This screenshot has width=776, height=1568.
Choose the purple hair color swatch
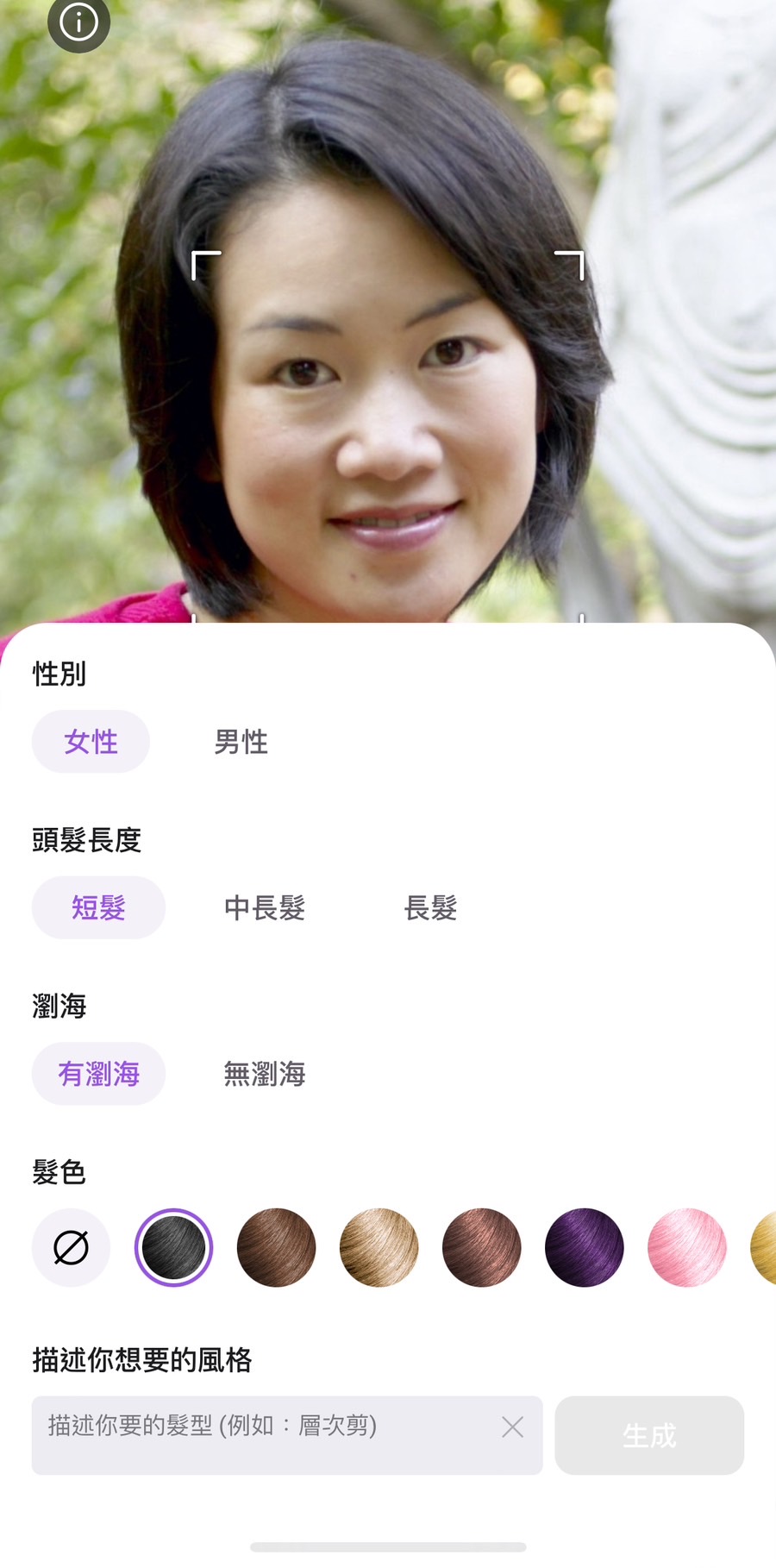pos(584,1247)
